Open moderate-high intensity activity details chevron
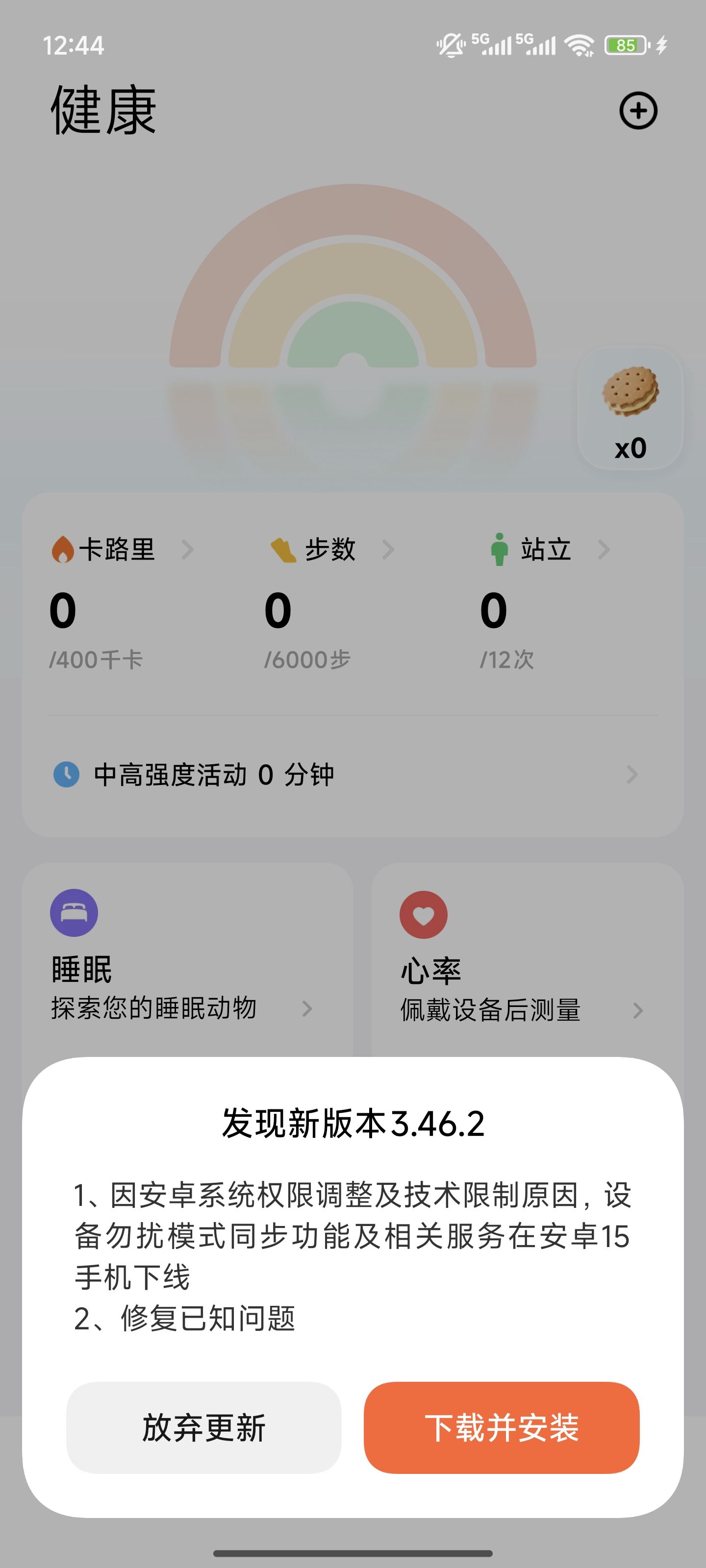 coord(633,774)
